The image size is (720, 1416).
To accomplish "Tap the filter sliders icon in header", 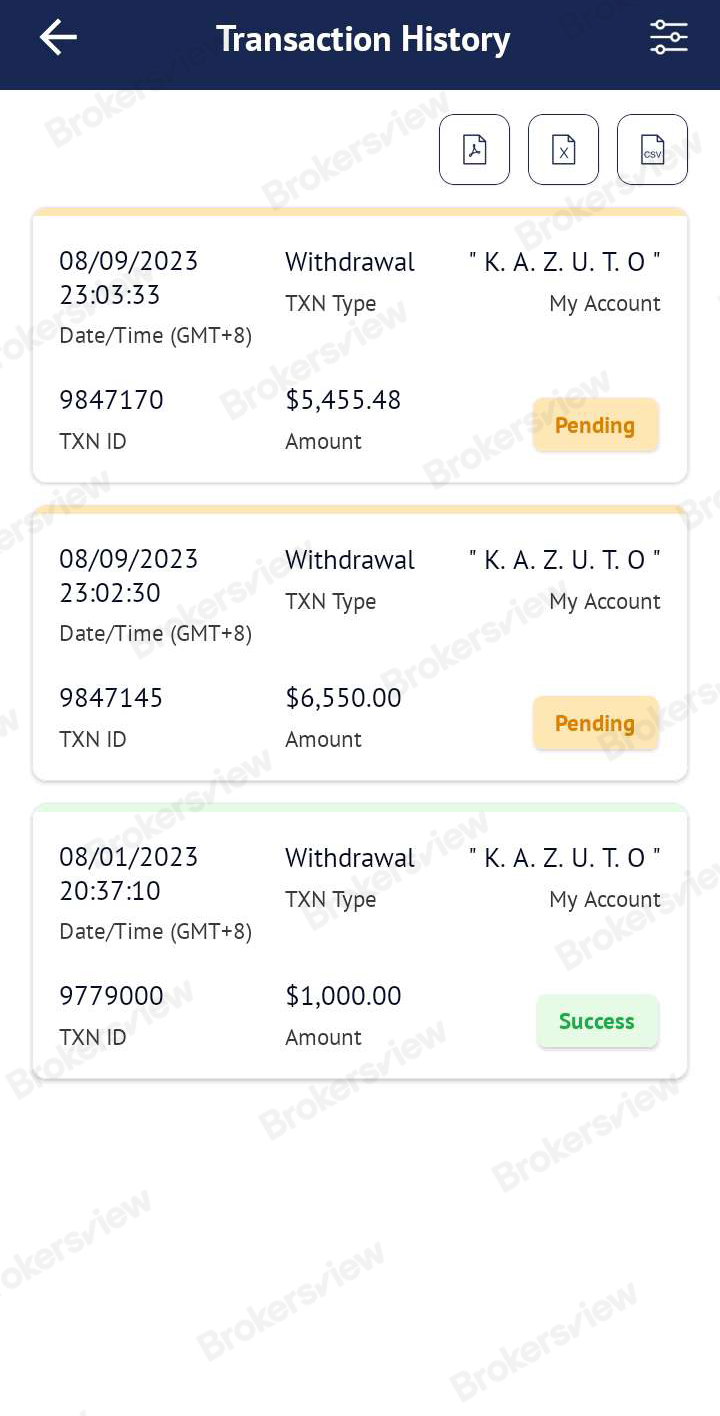I will click(x=668, y=37).
